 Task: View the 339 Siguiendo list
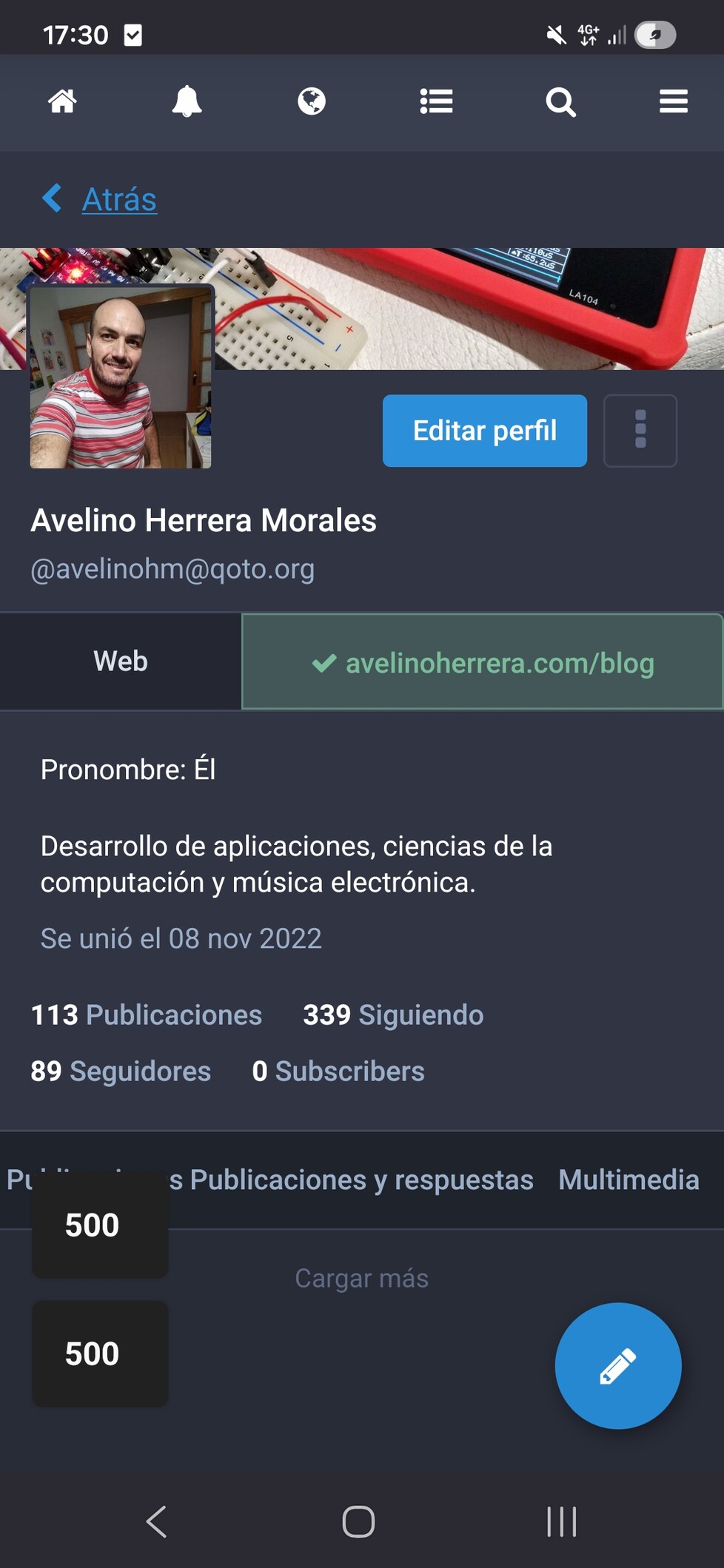393,1015
